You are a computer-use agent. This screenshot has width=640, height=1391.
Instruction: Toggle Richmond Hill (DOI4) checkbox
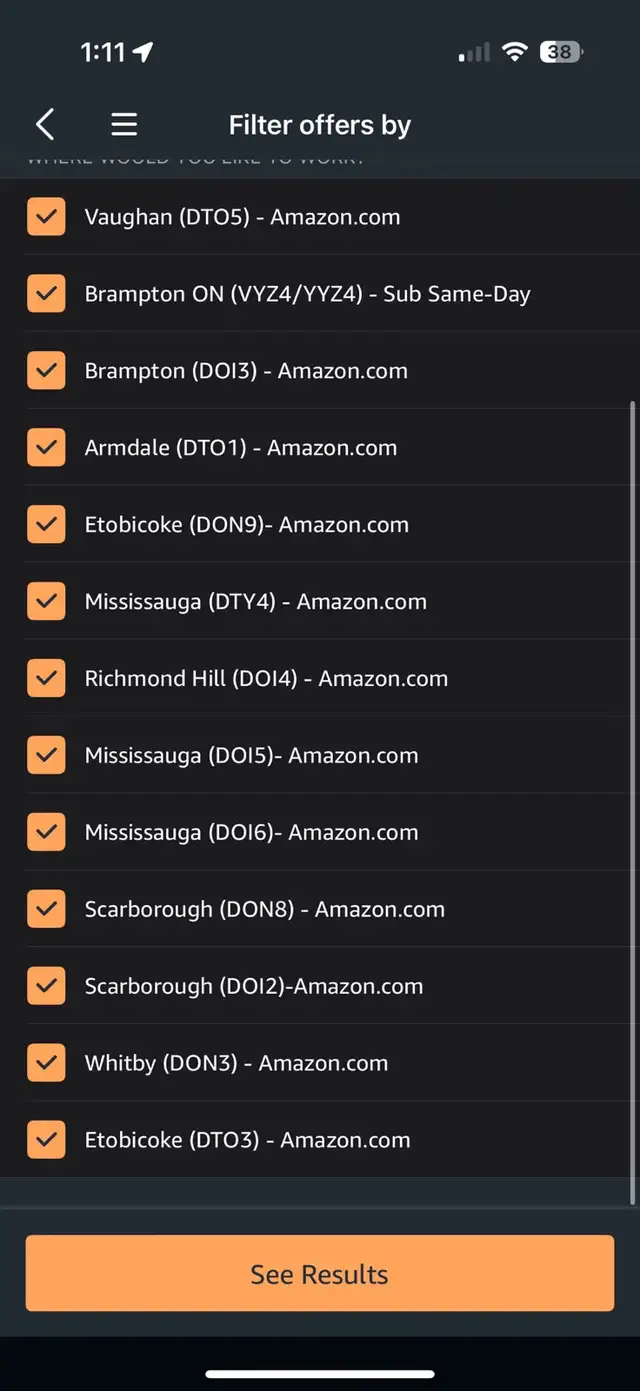click(x=46, y=679)
